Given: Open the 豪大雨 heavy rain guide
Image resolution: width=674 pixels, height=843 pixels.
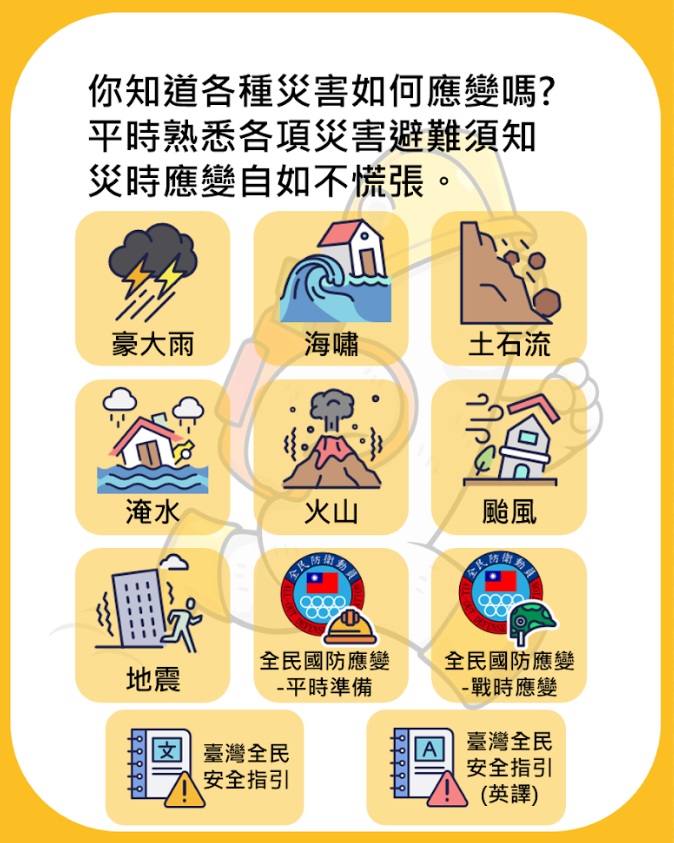Looking at the screenshot, I should [152, 288].
